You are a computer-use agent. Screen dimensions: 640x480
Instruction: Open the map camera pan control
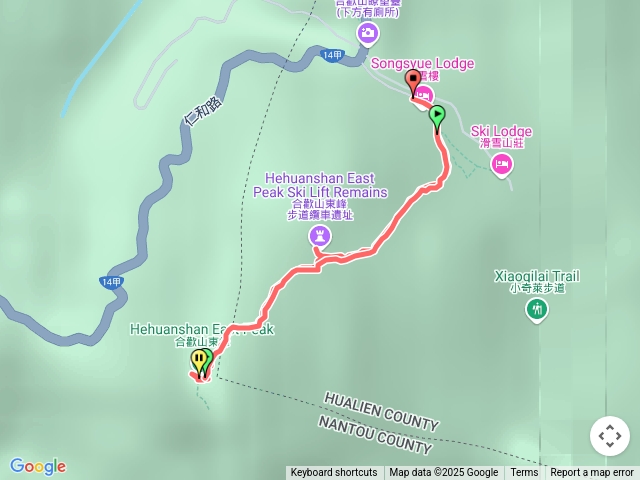[x=610, y=436]
